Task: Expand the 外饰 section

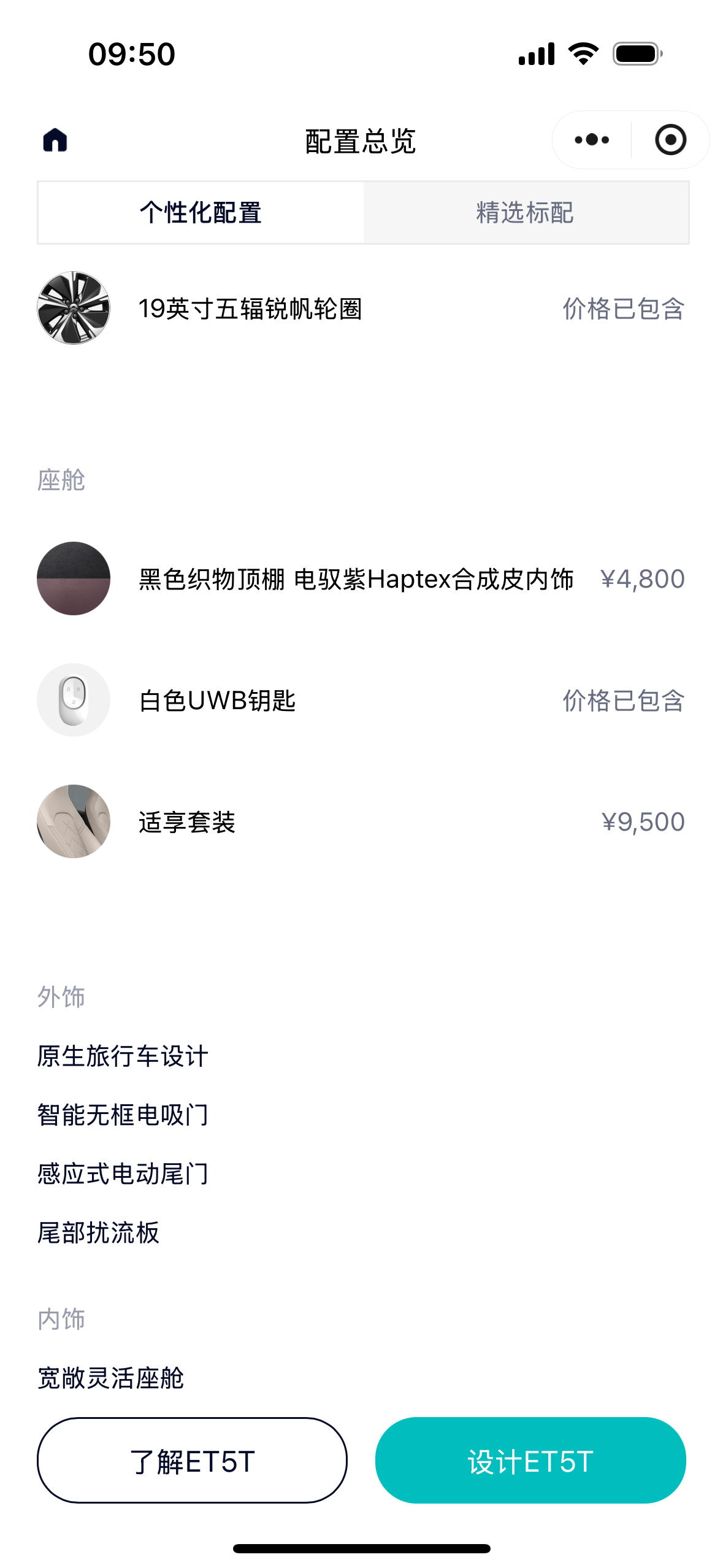Action: coord(61,996)
